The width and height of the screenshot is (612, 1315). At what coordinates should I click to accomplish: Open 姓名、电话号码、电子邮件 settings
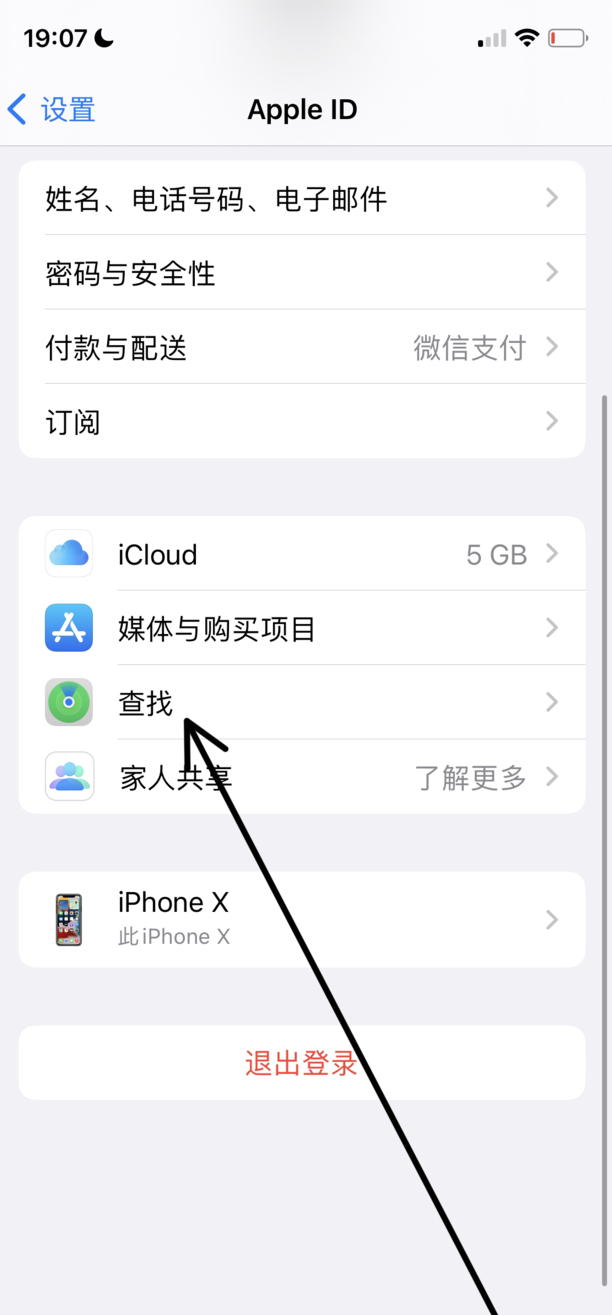click(x=300, y=198)
